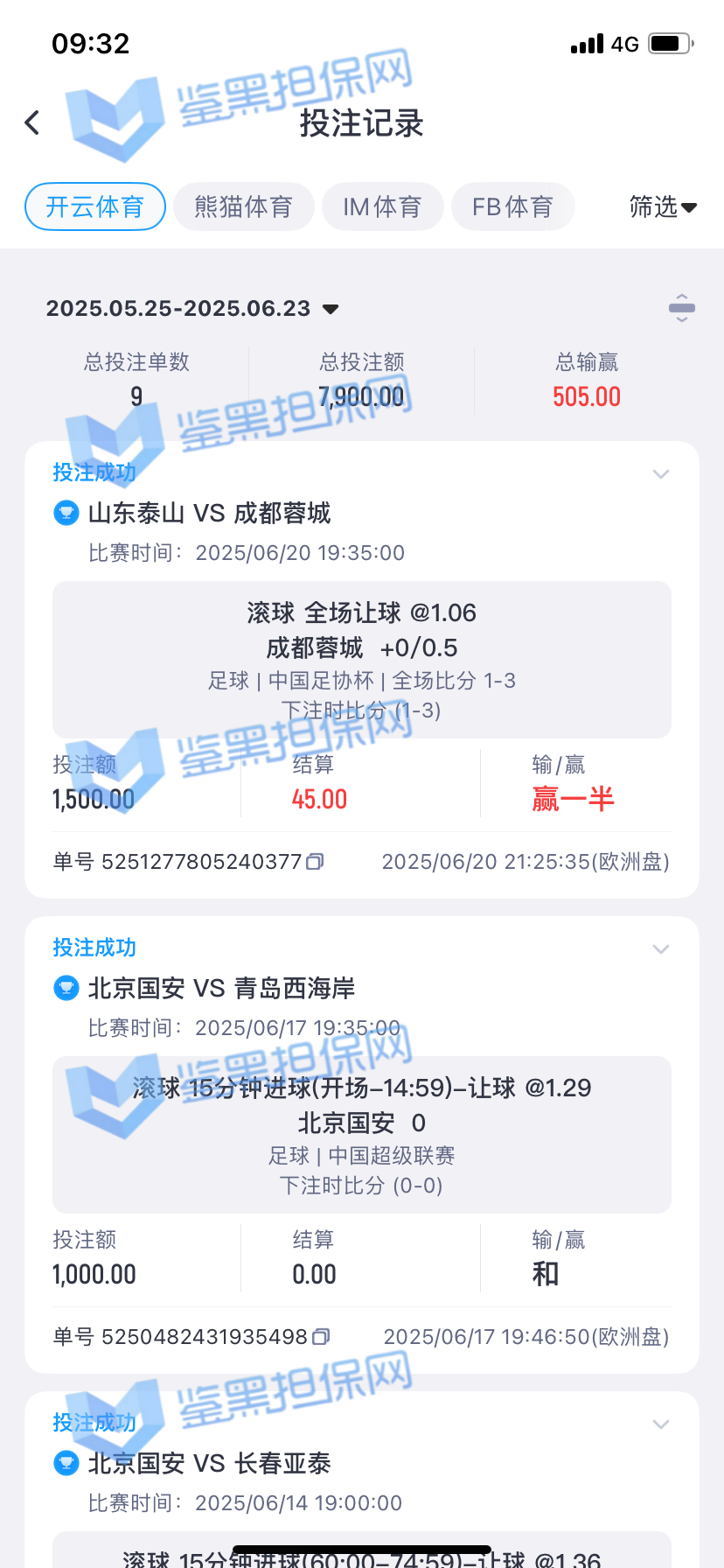Expand the 北京国安 VS 长春亚泰 bet card

tap(661, 1424)
